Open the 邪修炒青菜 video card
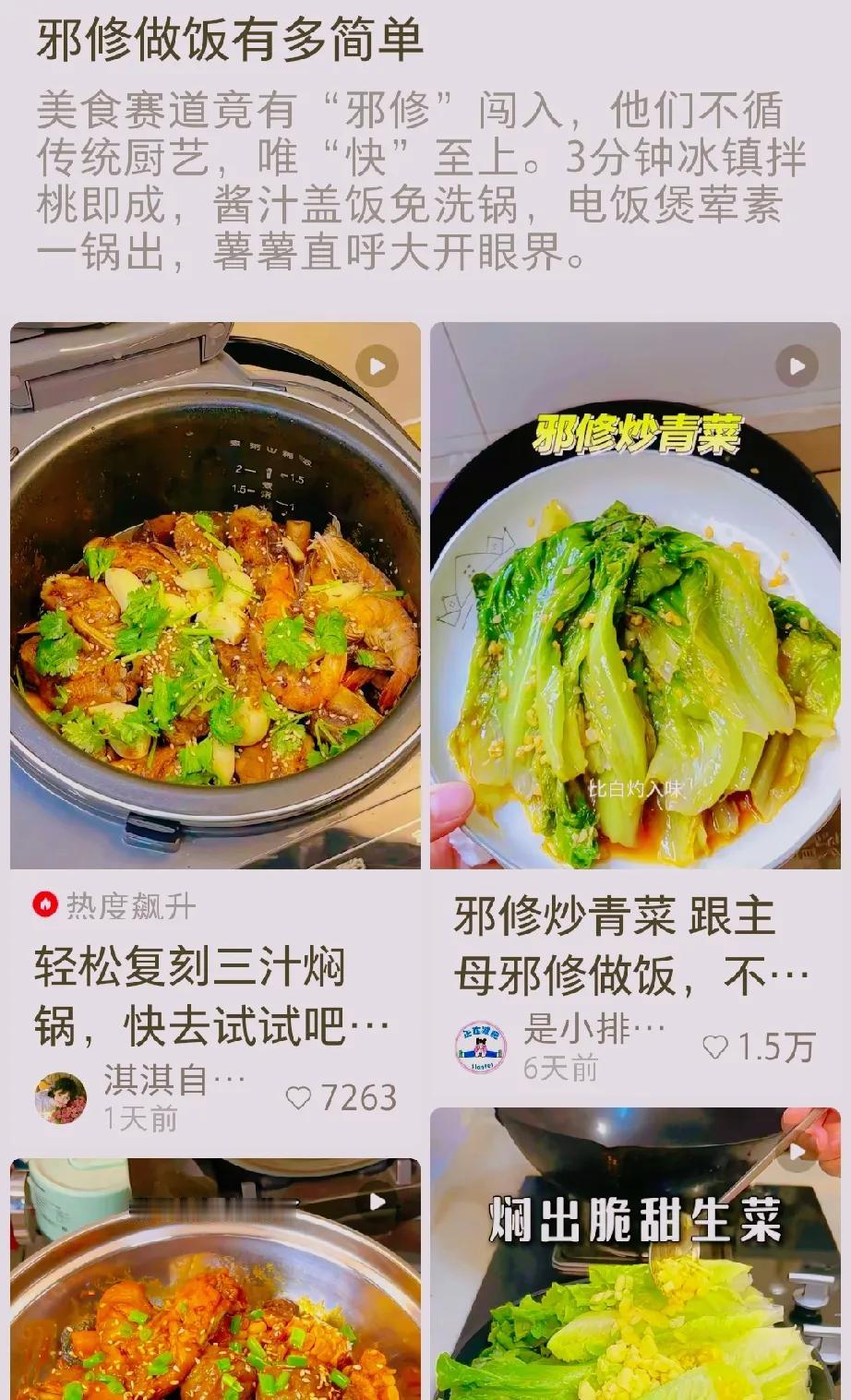The height and width of the screenshot is (1400, 851). [635, 595]
